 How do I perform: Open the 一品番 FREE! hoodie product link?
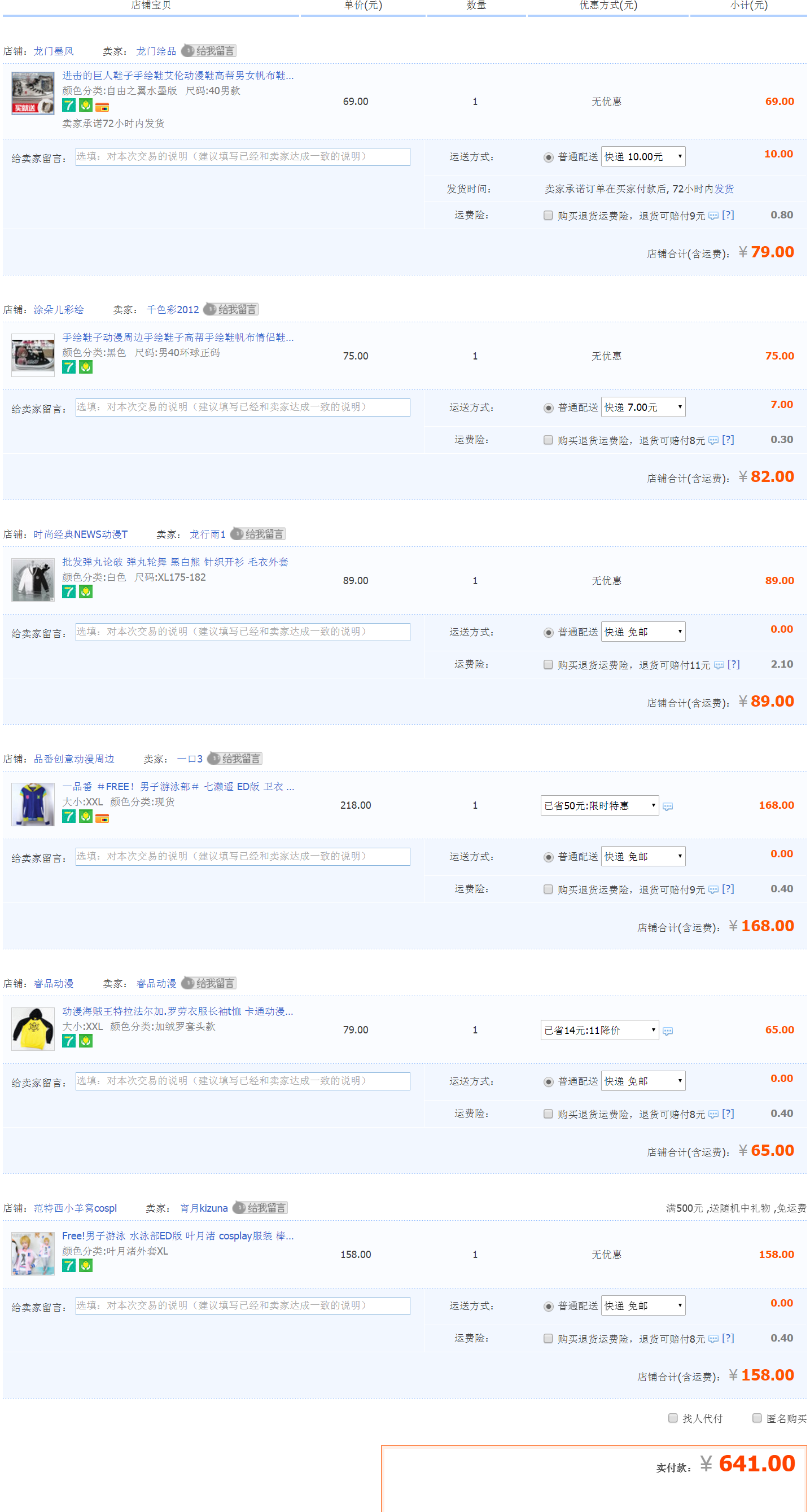click(178, 787)
